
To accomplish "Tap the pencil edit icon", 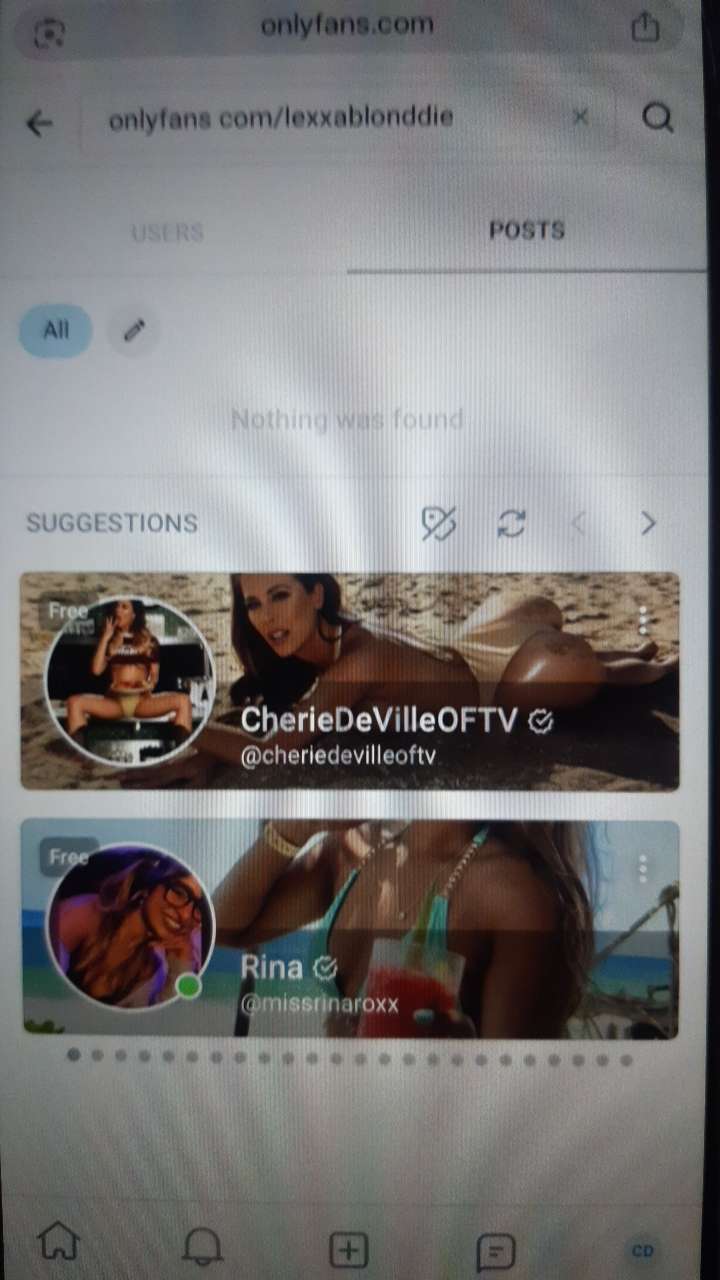I will tap(134, 330).
